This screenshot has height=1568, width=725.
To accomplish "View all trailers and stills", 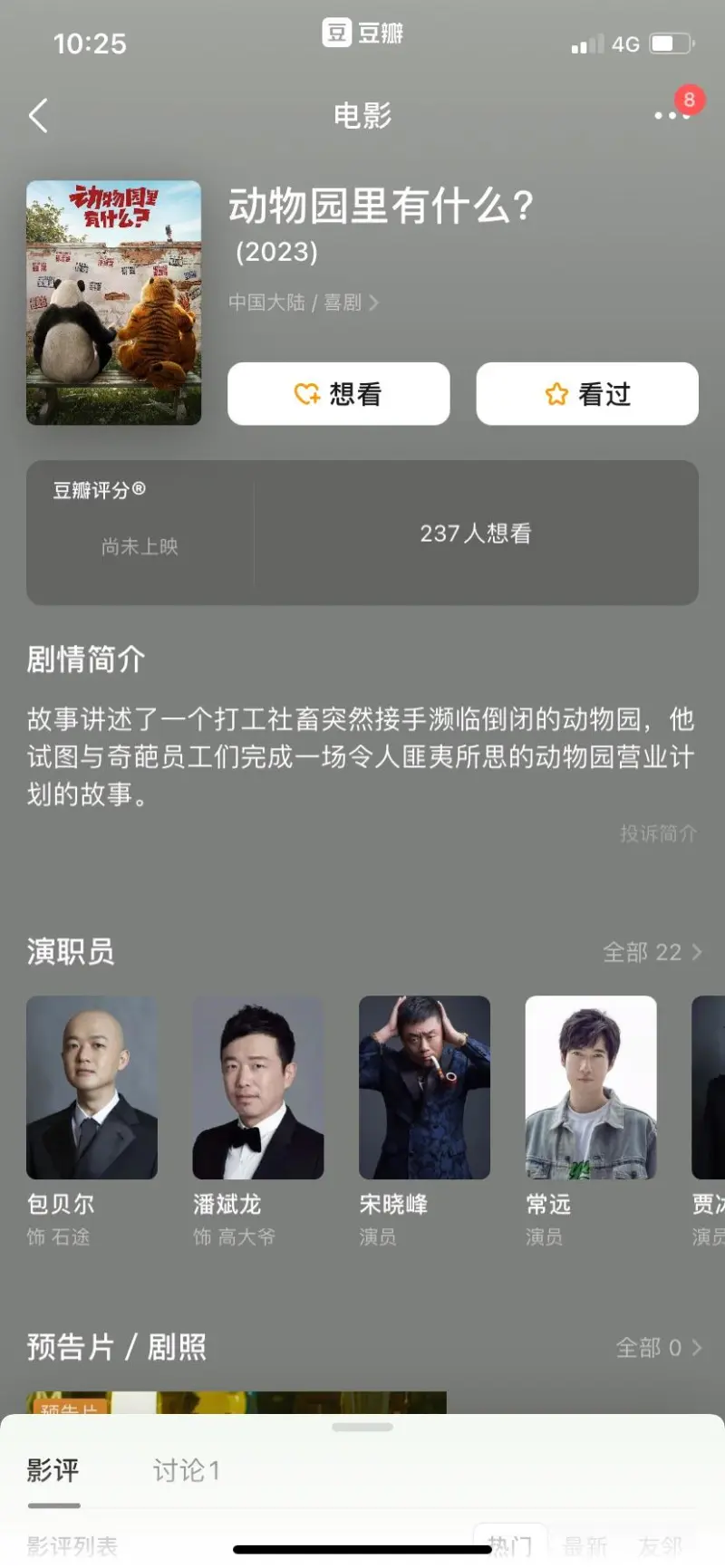I will point(658,1348).
